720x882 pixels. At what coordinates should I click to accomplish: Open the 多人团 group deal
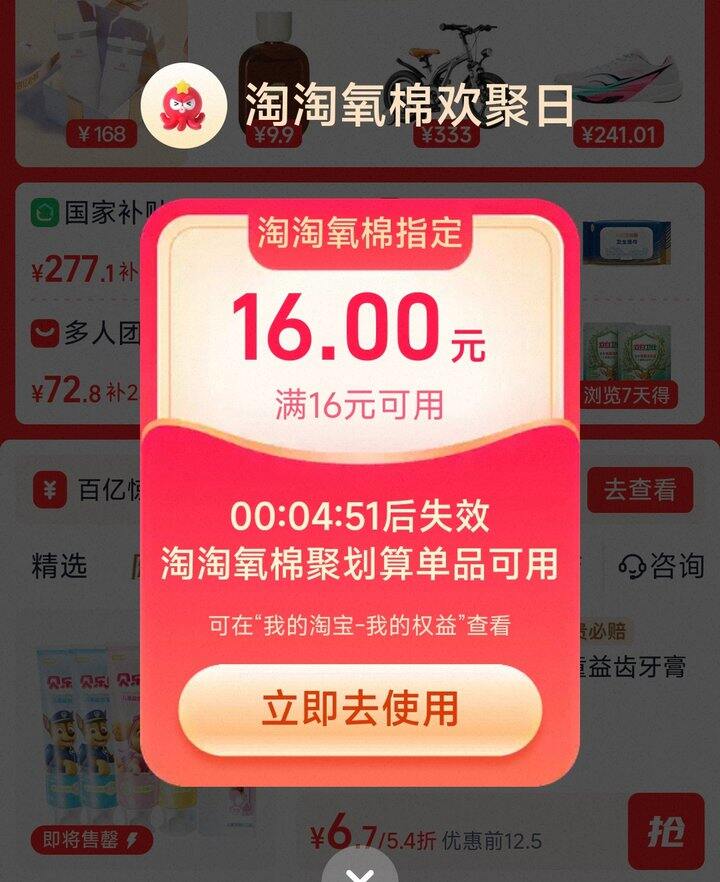pyautogui.click(x=84, y=333)
